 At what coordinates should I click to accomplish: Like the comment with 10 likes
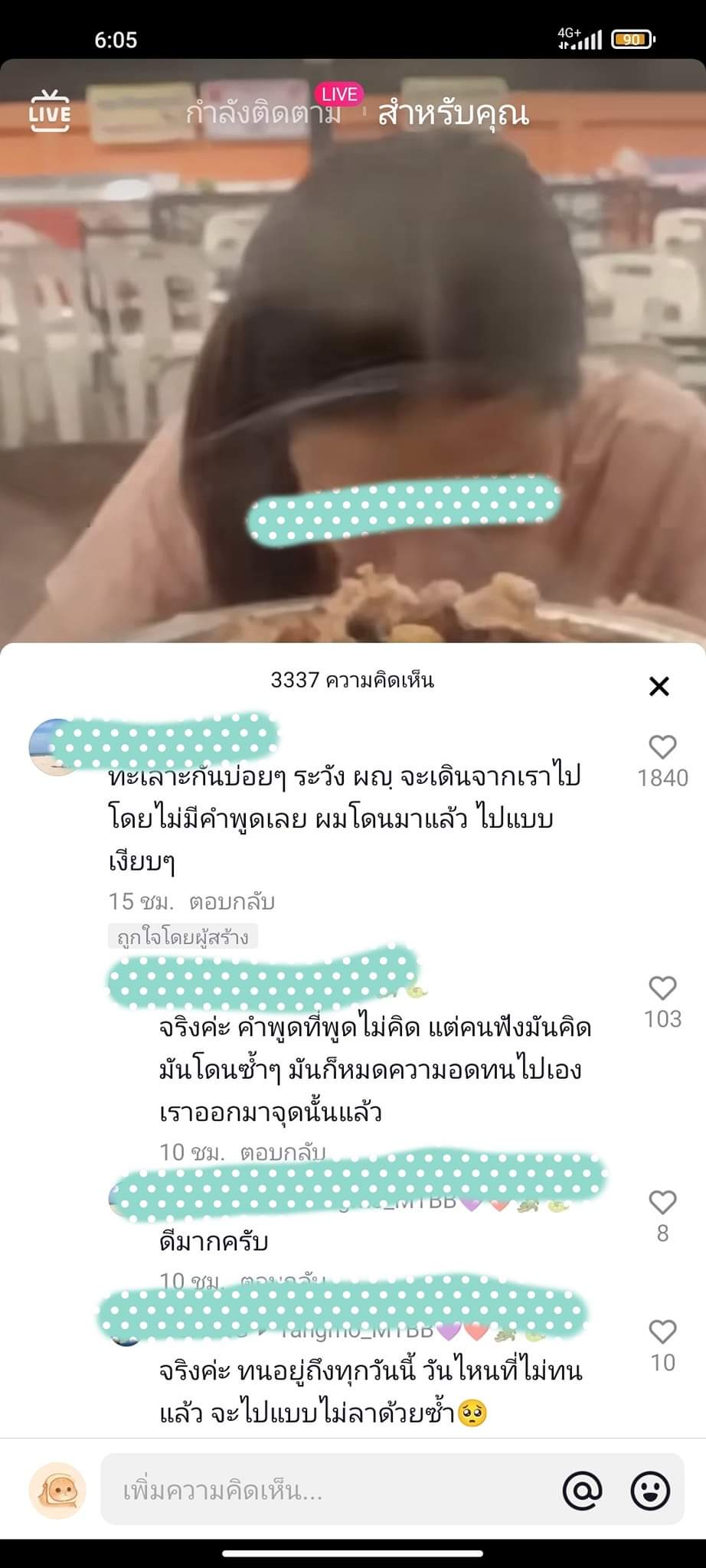tap(662, 1332)
